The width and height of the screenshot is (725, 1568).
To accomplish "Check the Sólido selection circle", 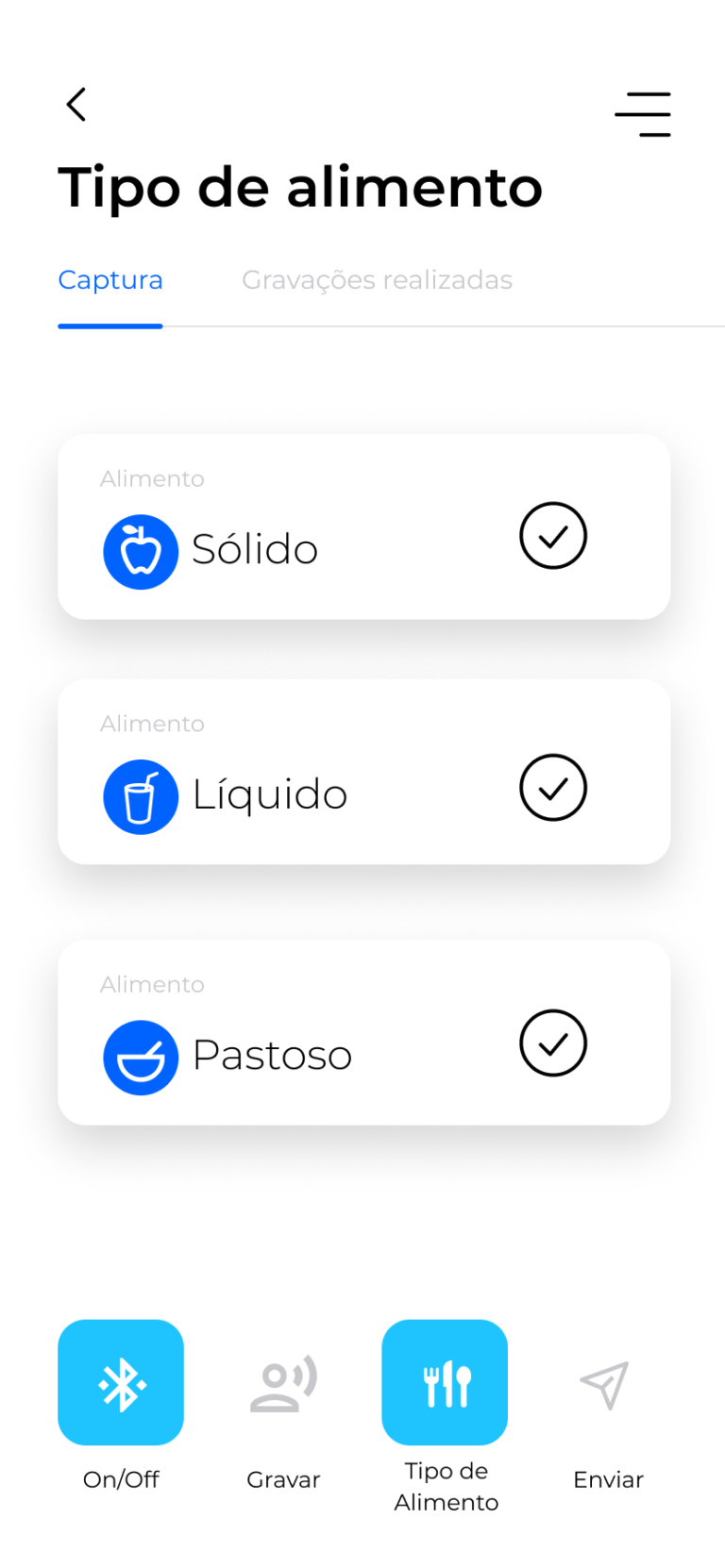I will tap(552, 536).
